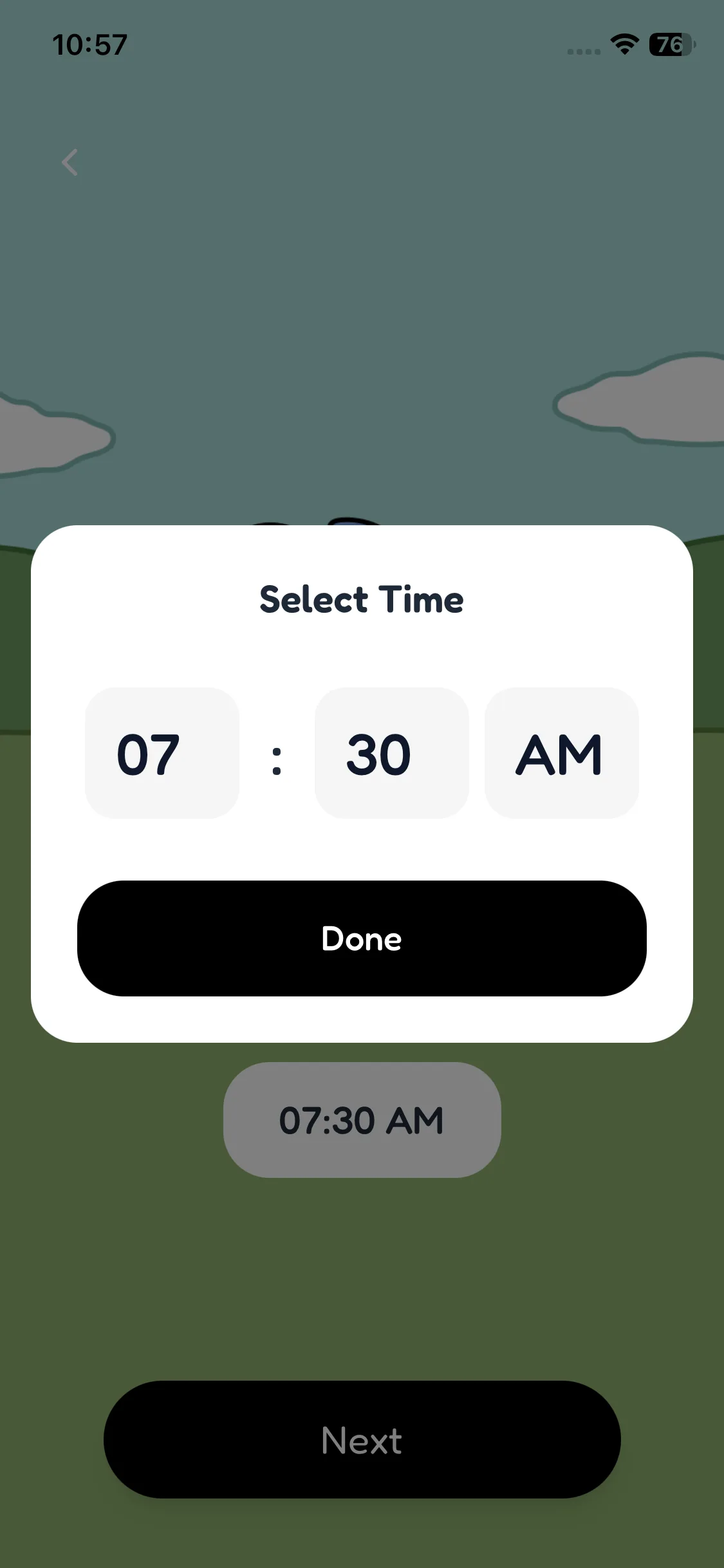
Task: Continue with the Next button
Action: [x=362, y=1439]
